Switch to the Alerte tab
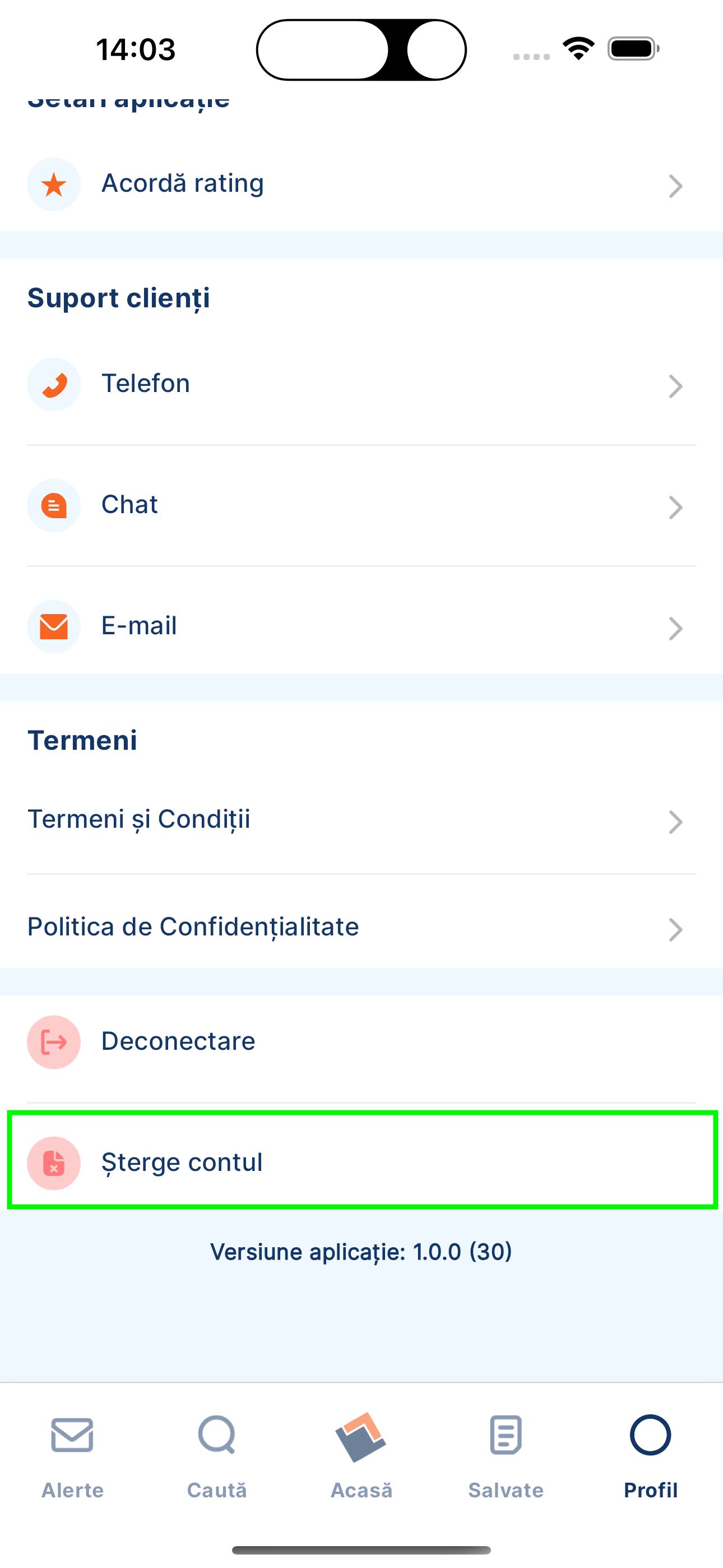Screen dimensions: 723x1568 point(72,1456)
